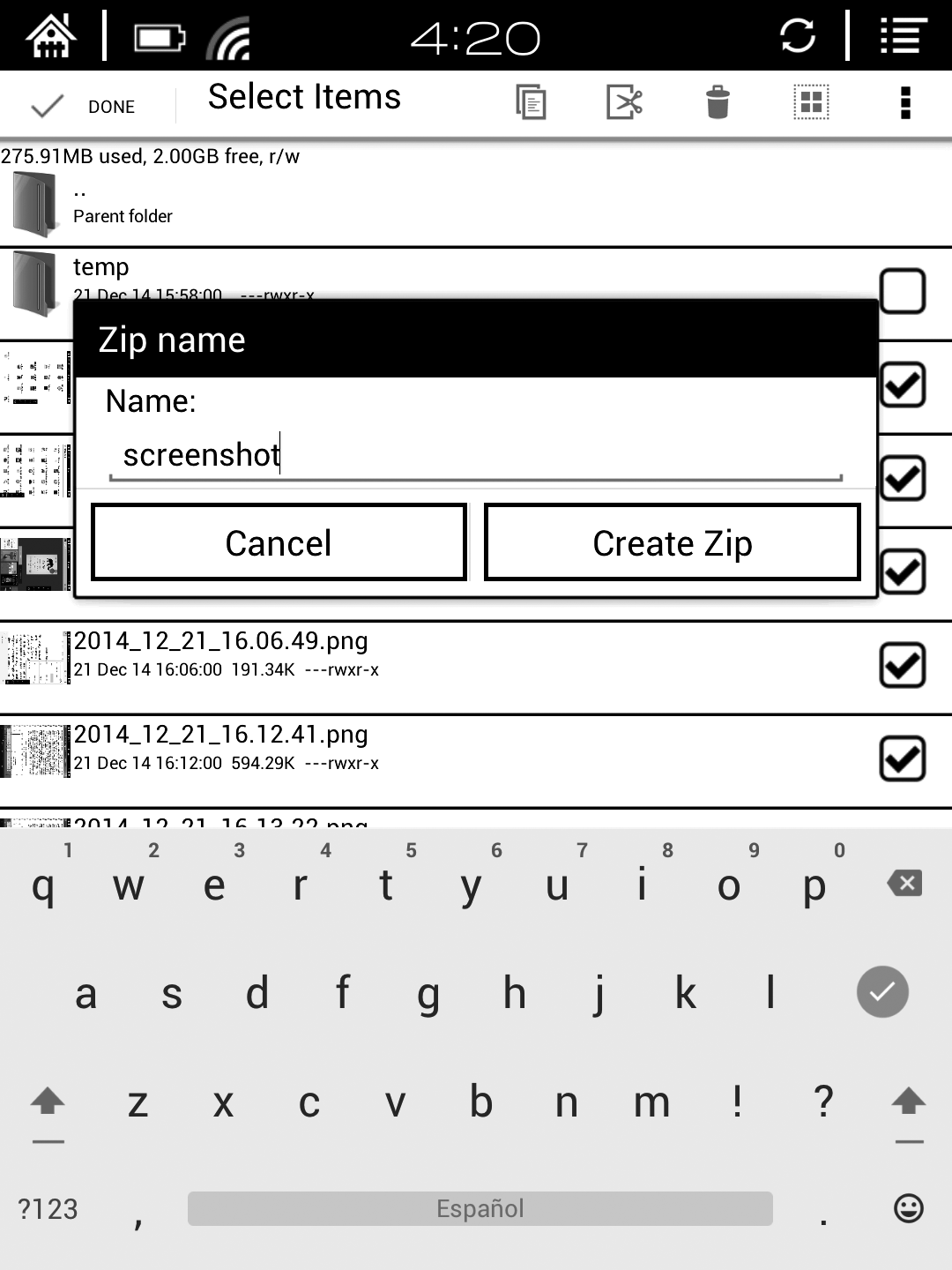Open the overflow menu
Image resolution: width=952 pixels, height=1270 pixels.
click(x=904, y=102)
